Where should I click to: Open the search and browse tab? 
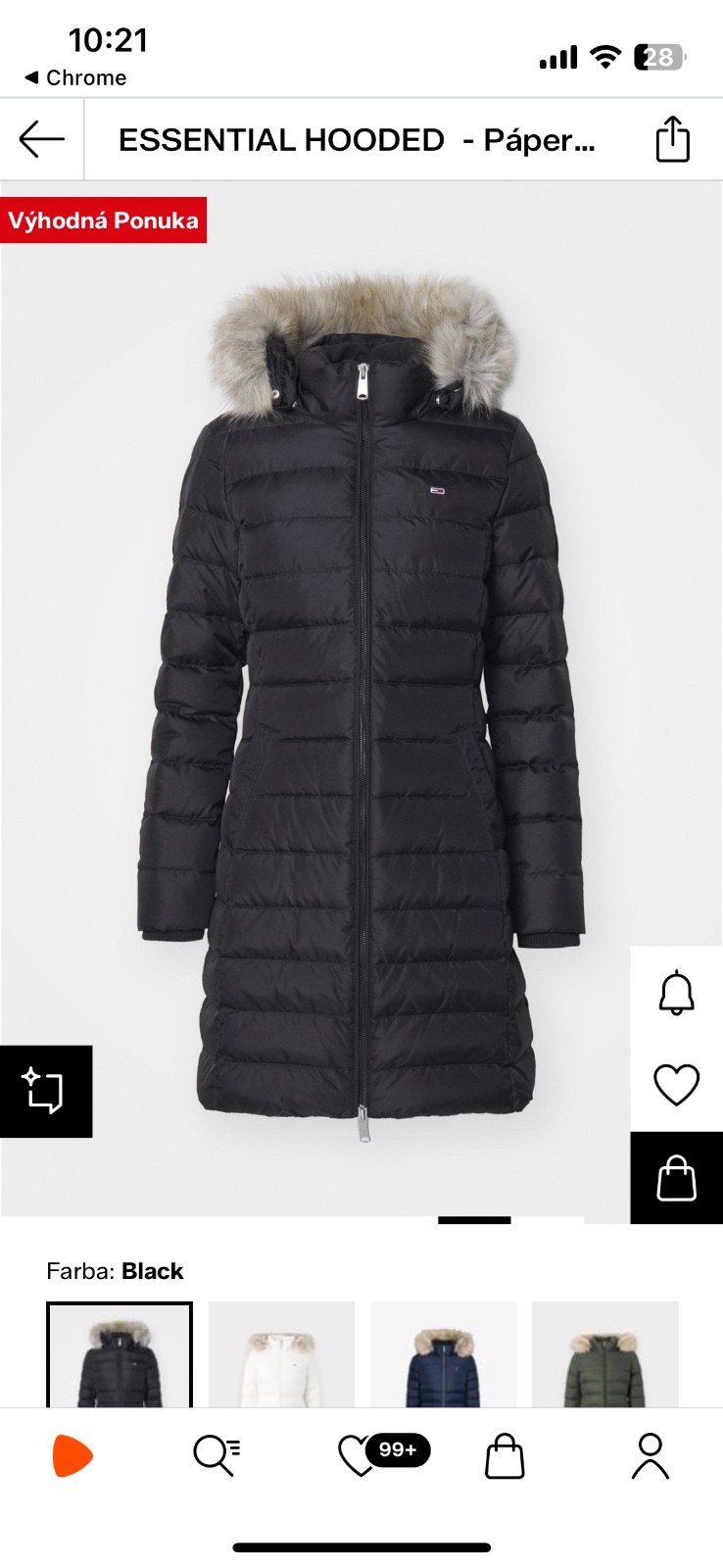(x=217, y=1455)
